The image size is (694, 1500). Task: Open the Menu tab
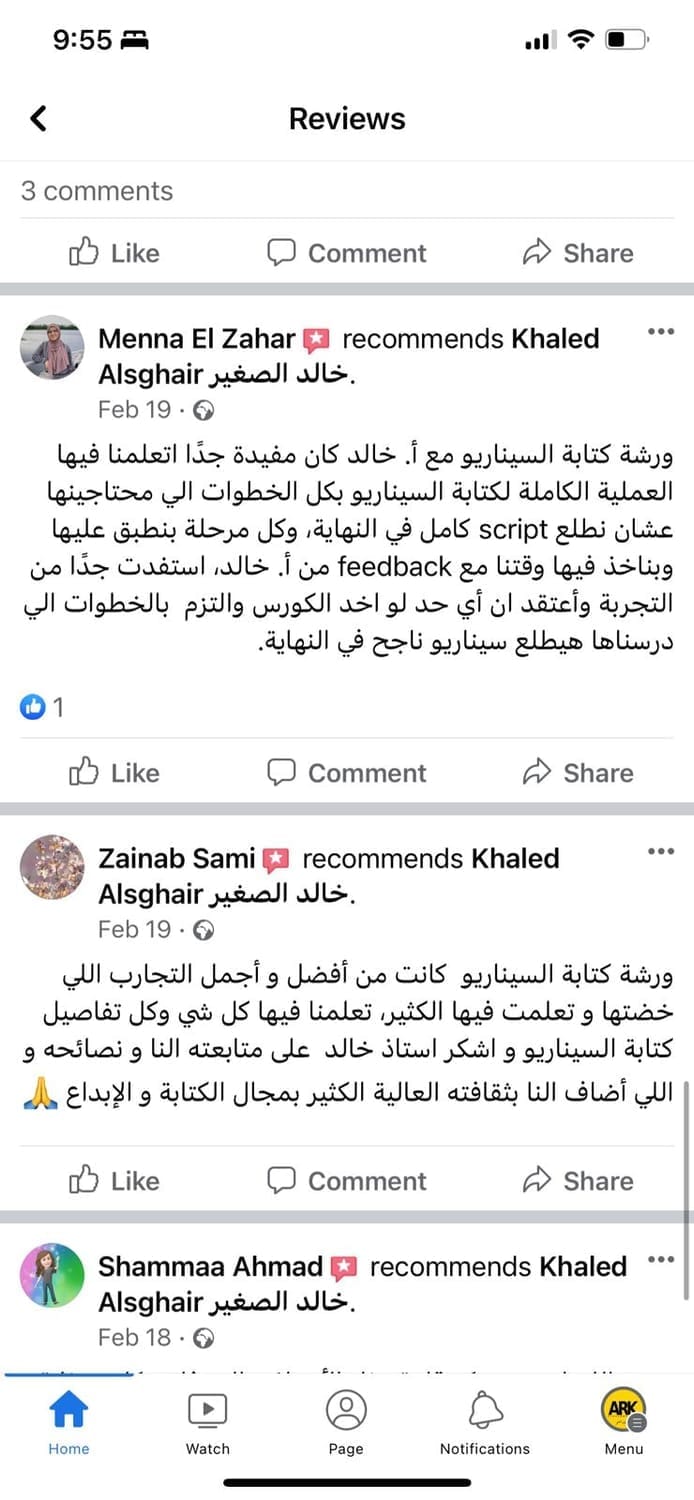624,1422
